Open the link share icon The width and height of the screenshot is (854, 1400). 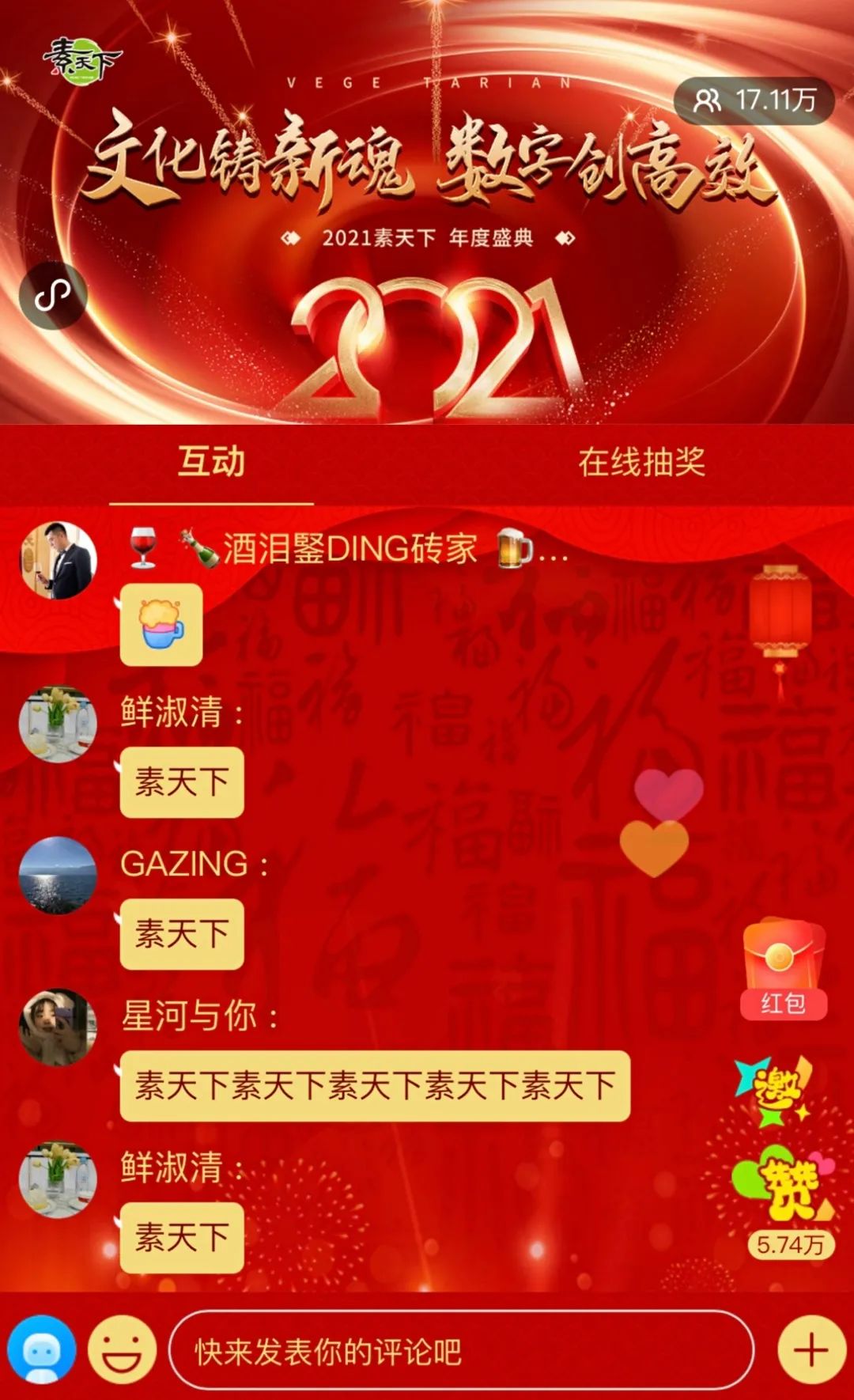point(53,295)
